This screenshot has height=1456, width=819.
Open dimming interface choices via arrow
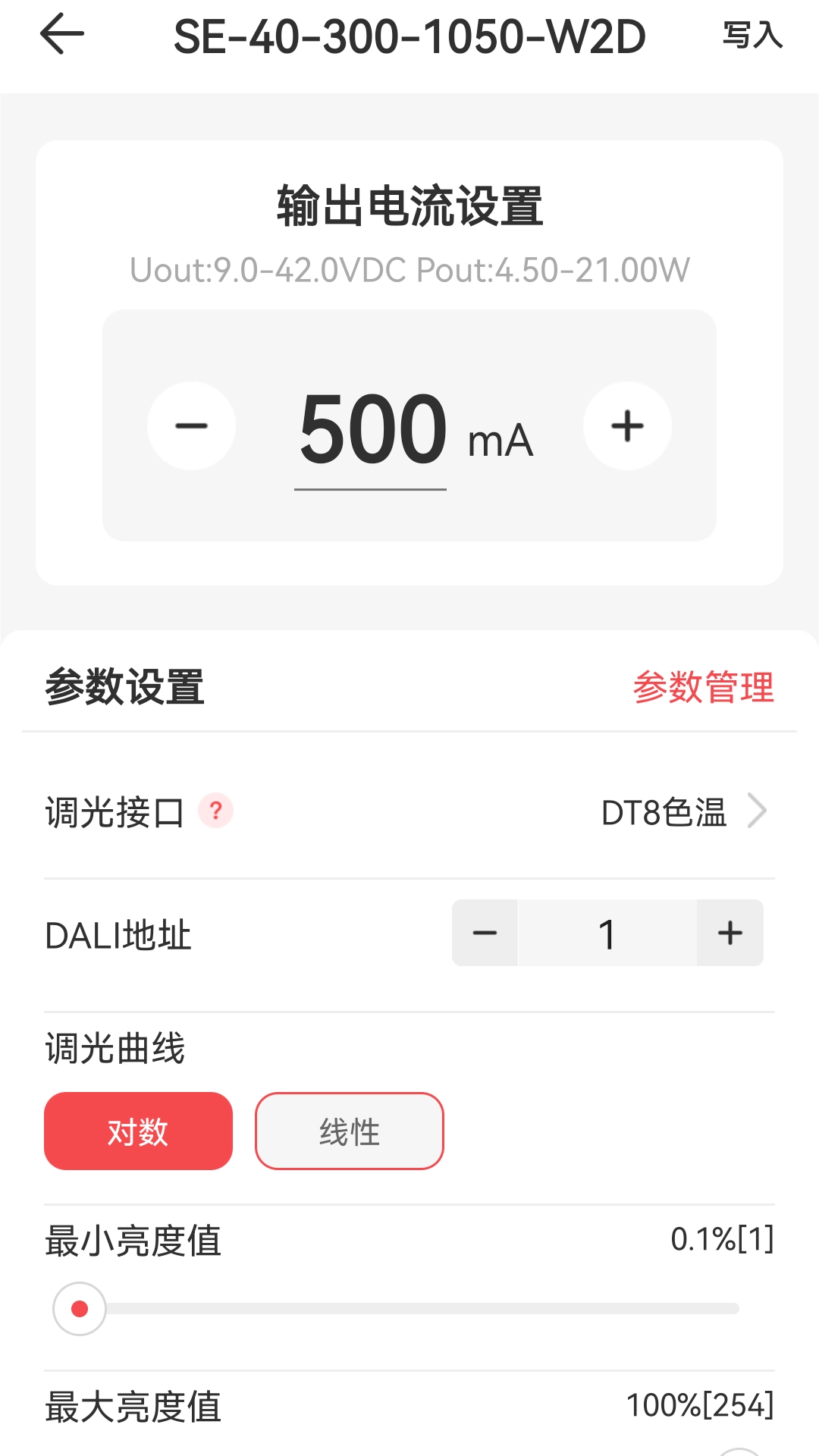[756, 811]
